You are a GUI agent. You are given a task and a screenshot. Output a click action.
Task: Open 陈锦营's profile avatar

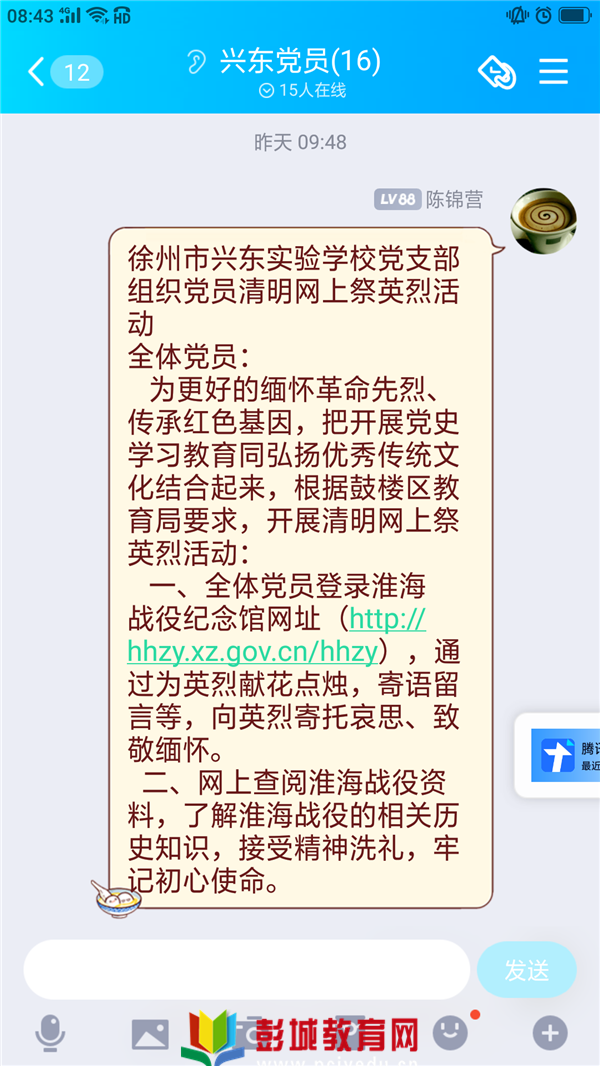[543, 219]
